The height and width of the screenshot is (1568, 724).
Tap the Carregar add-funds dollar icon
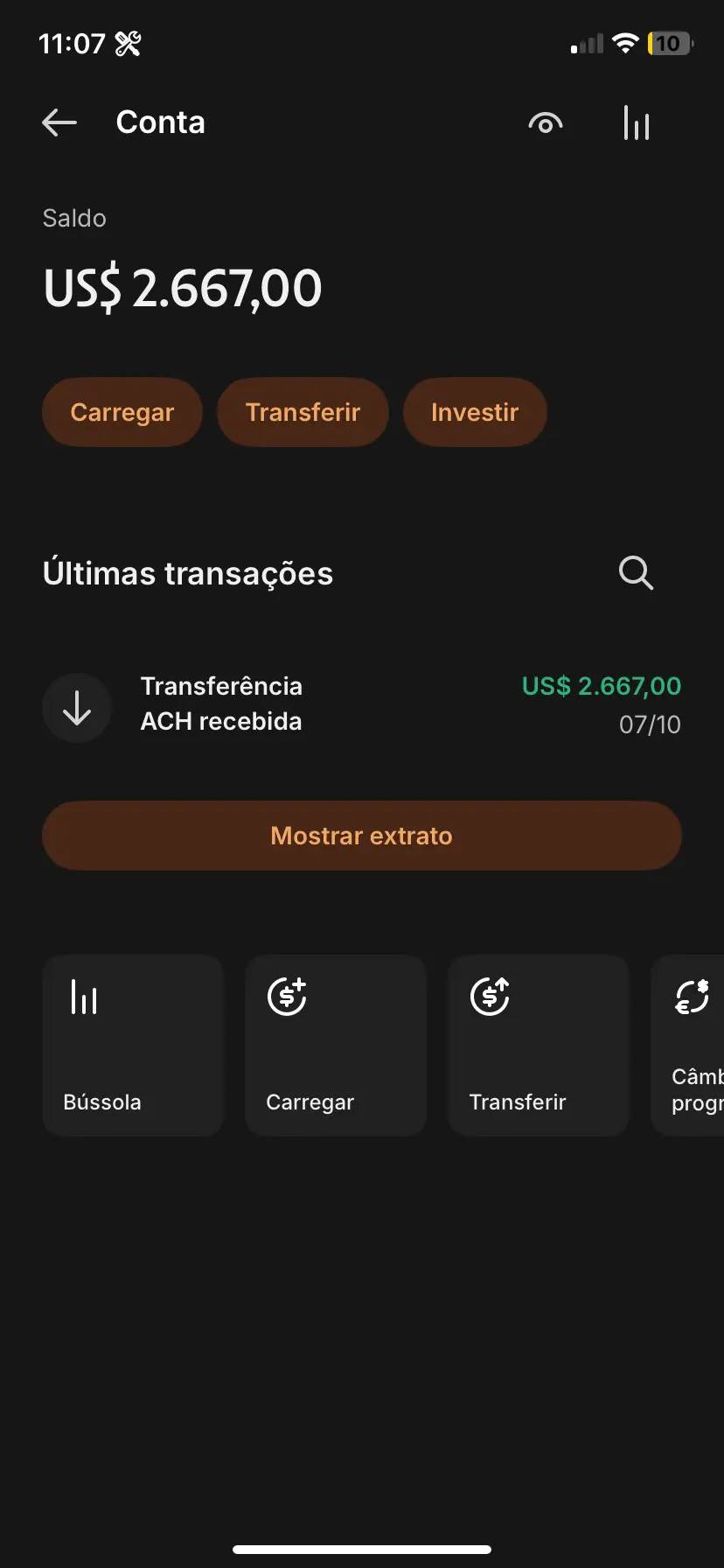tap(285, 996)
